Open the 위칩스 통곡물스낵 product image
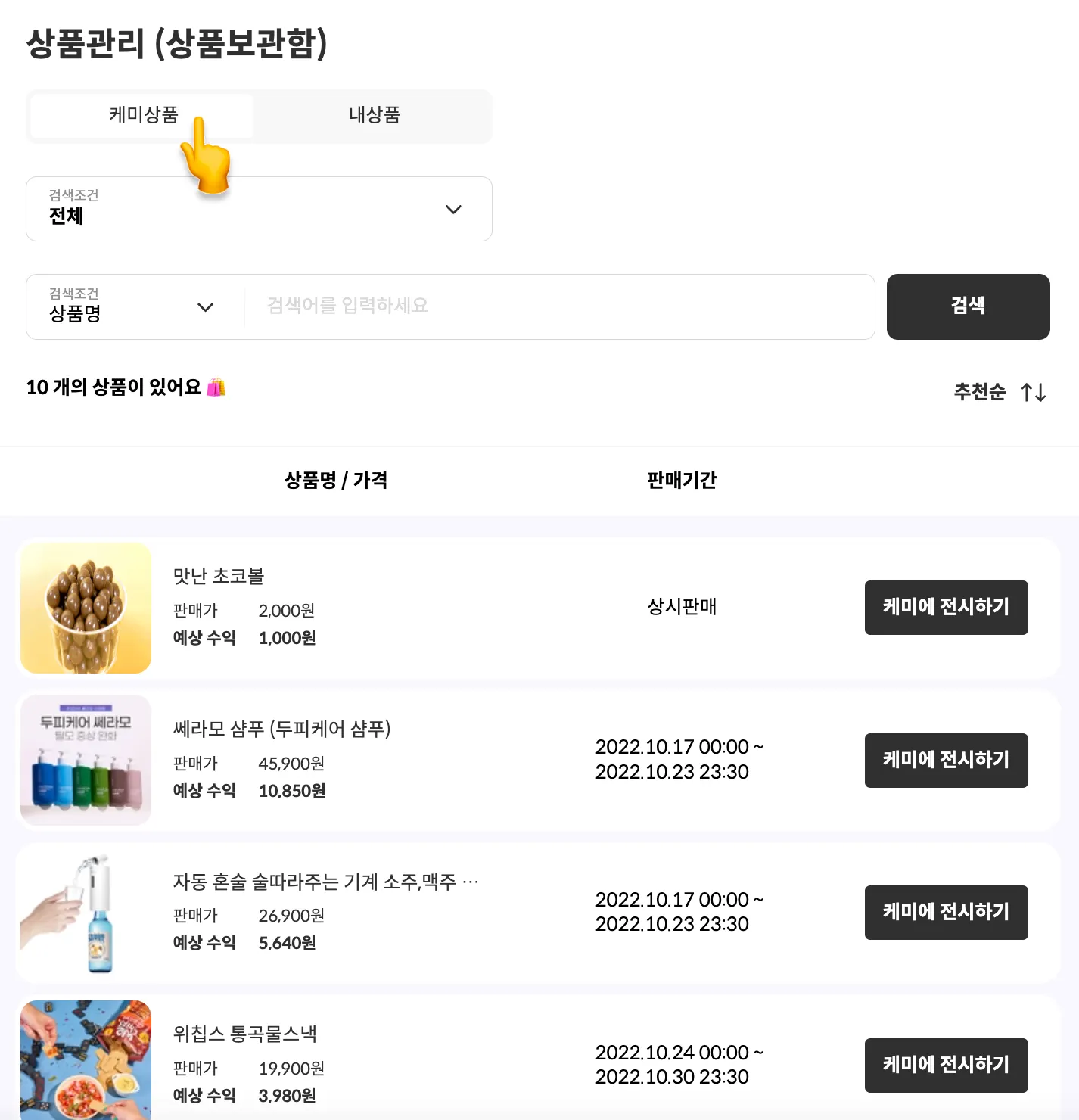 [86, 1059]
